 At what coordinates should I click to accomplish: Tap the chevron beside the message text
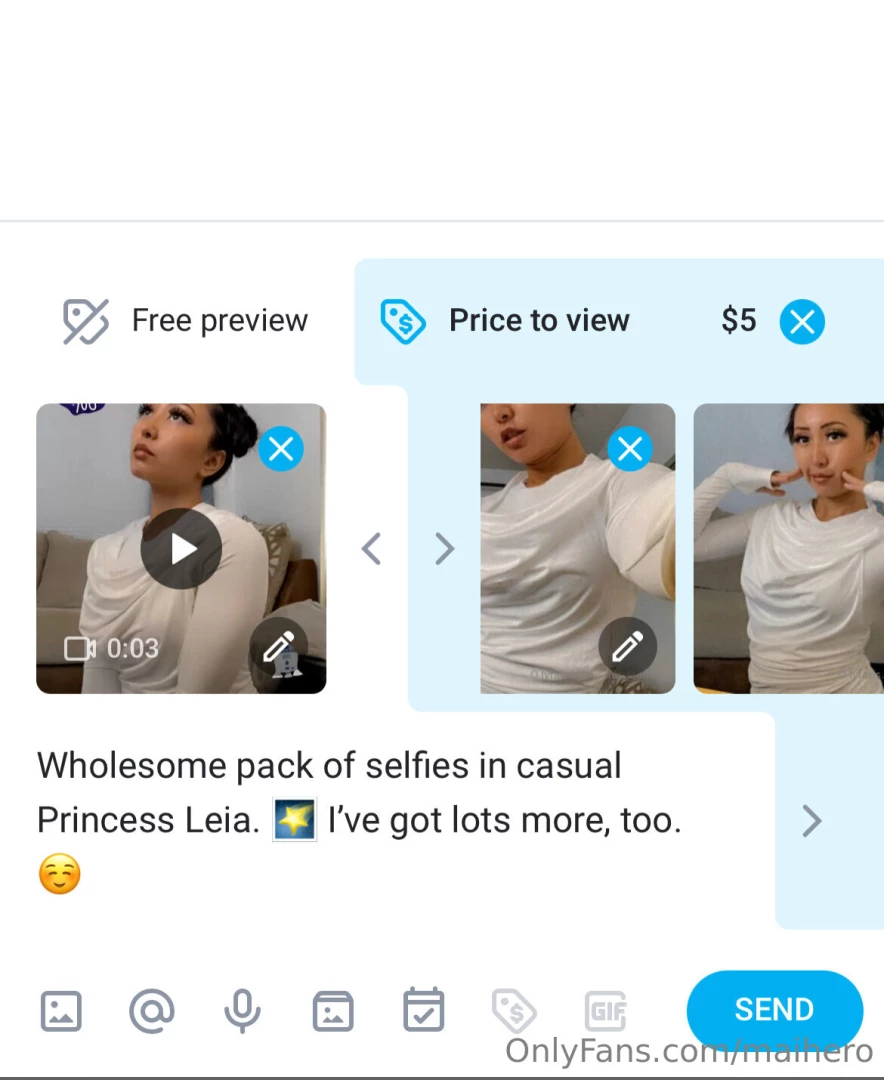click(x=812, y=821)
